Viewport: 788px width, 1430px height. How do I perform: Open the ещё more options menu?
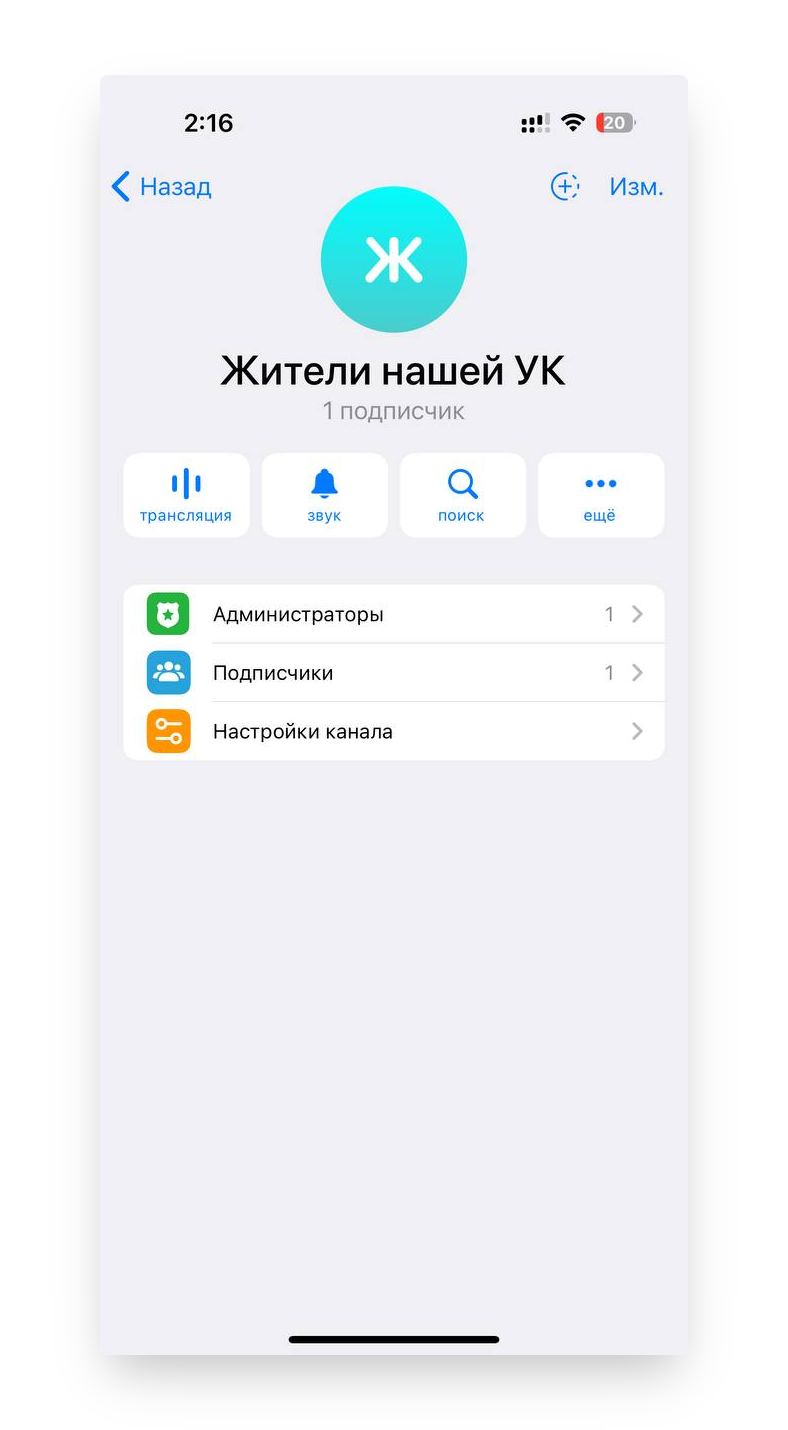(600, 495)
